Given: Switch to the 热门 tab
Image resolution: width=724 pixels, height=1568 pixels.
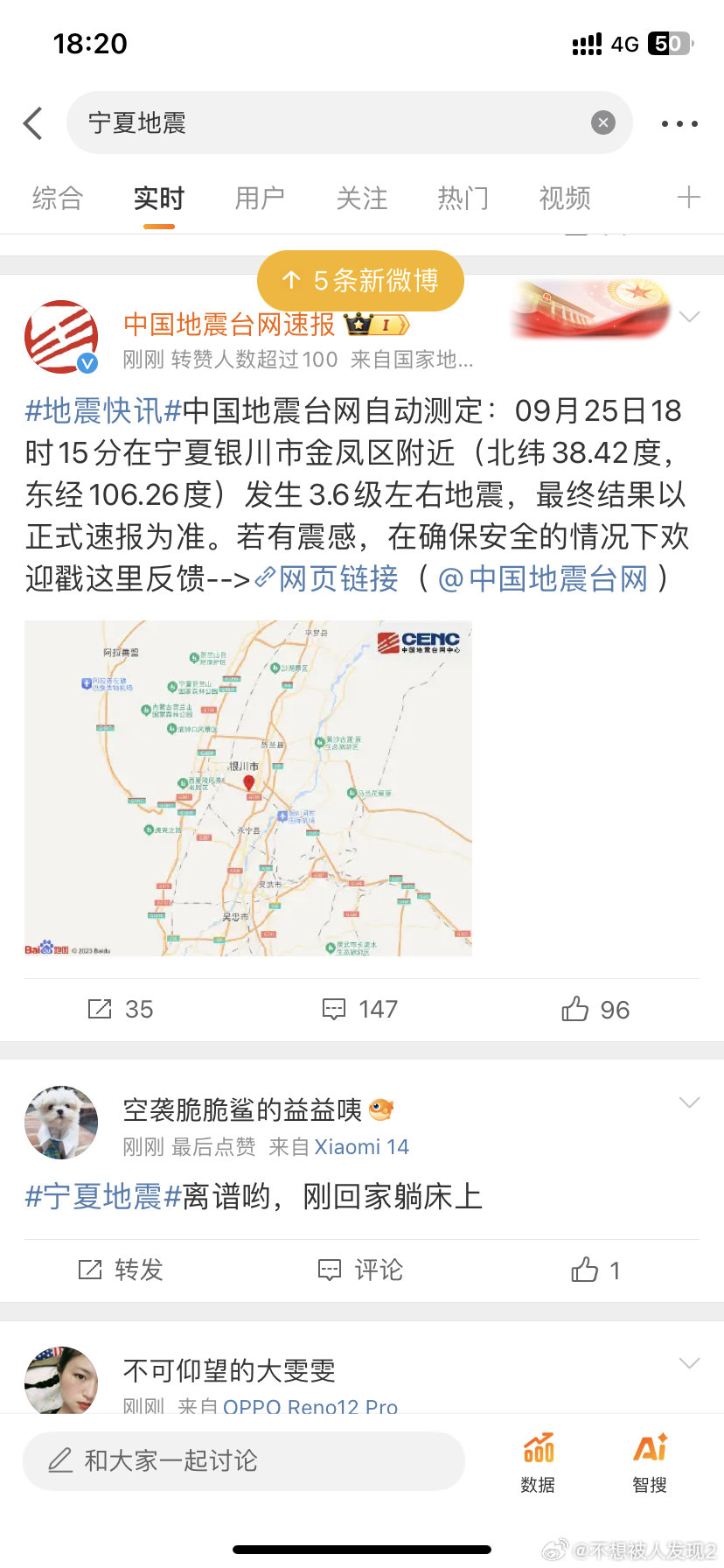Looking at the screenshot, I should pyautogui.click(x=463, y=199).
